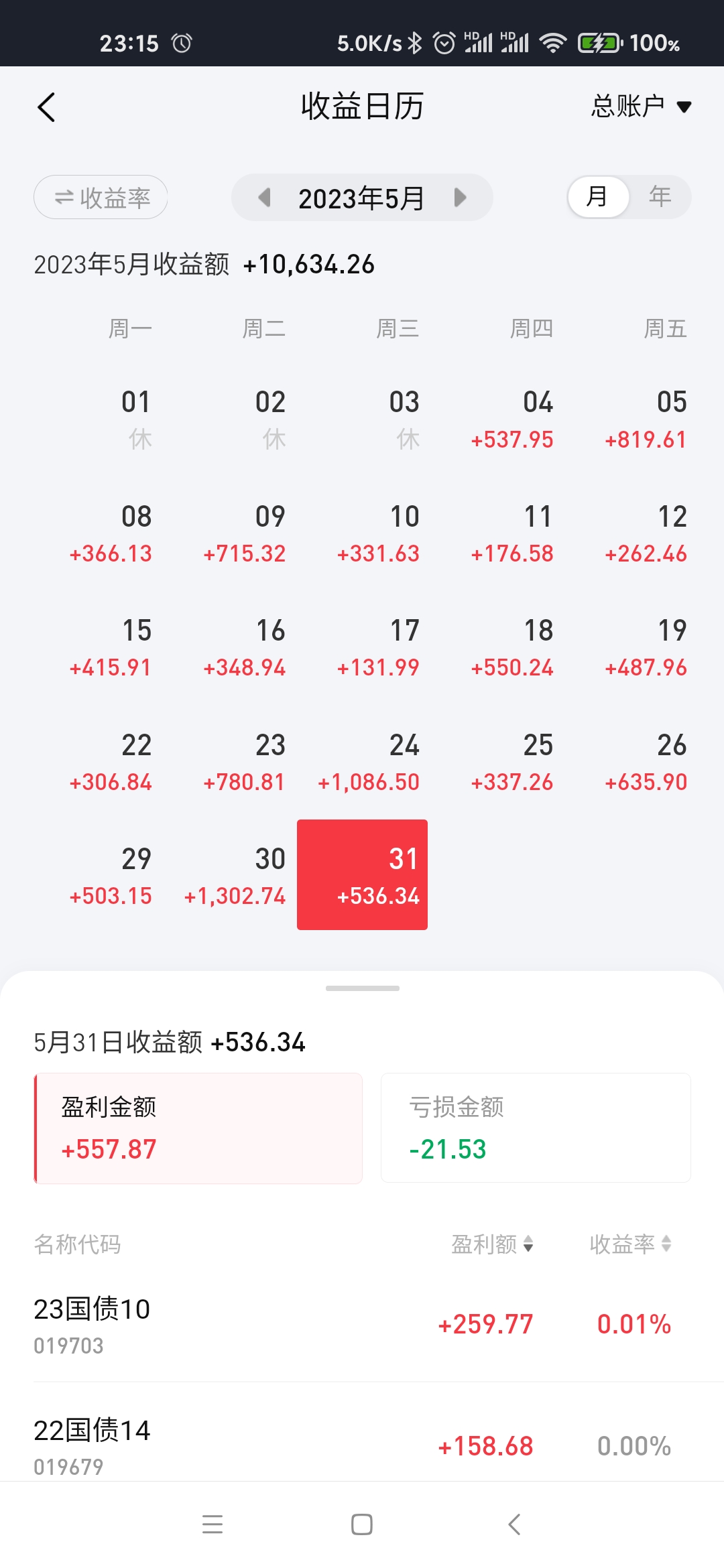Select the 月 view tab

597,197
